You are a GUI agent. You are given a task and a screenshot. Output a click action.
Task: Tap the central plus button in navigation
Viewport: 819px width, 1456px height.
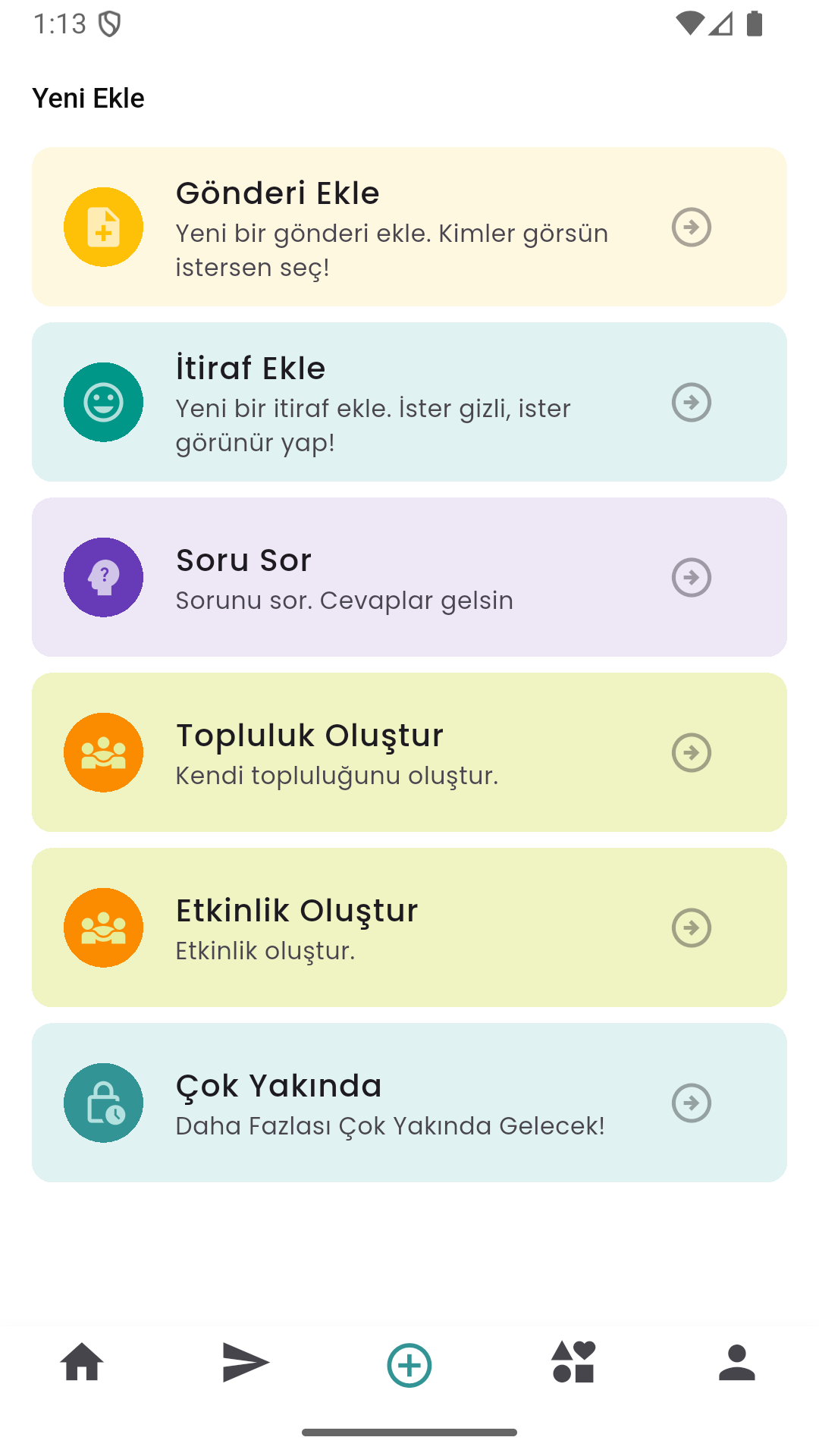[409, 1362]
